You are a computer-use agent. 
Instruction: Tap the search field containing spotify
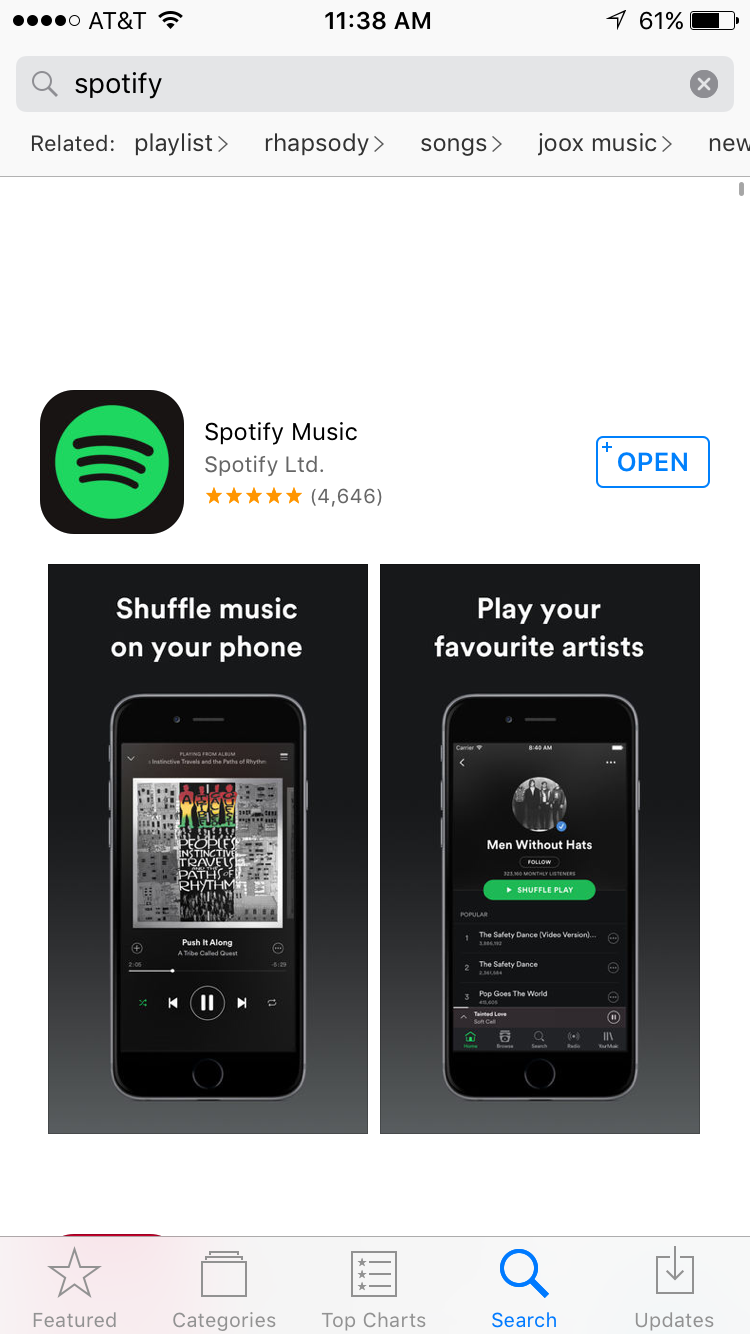pyautogui.click(x=350, y=84)
